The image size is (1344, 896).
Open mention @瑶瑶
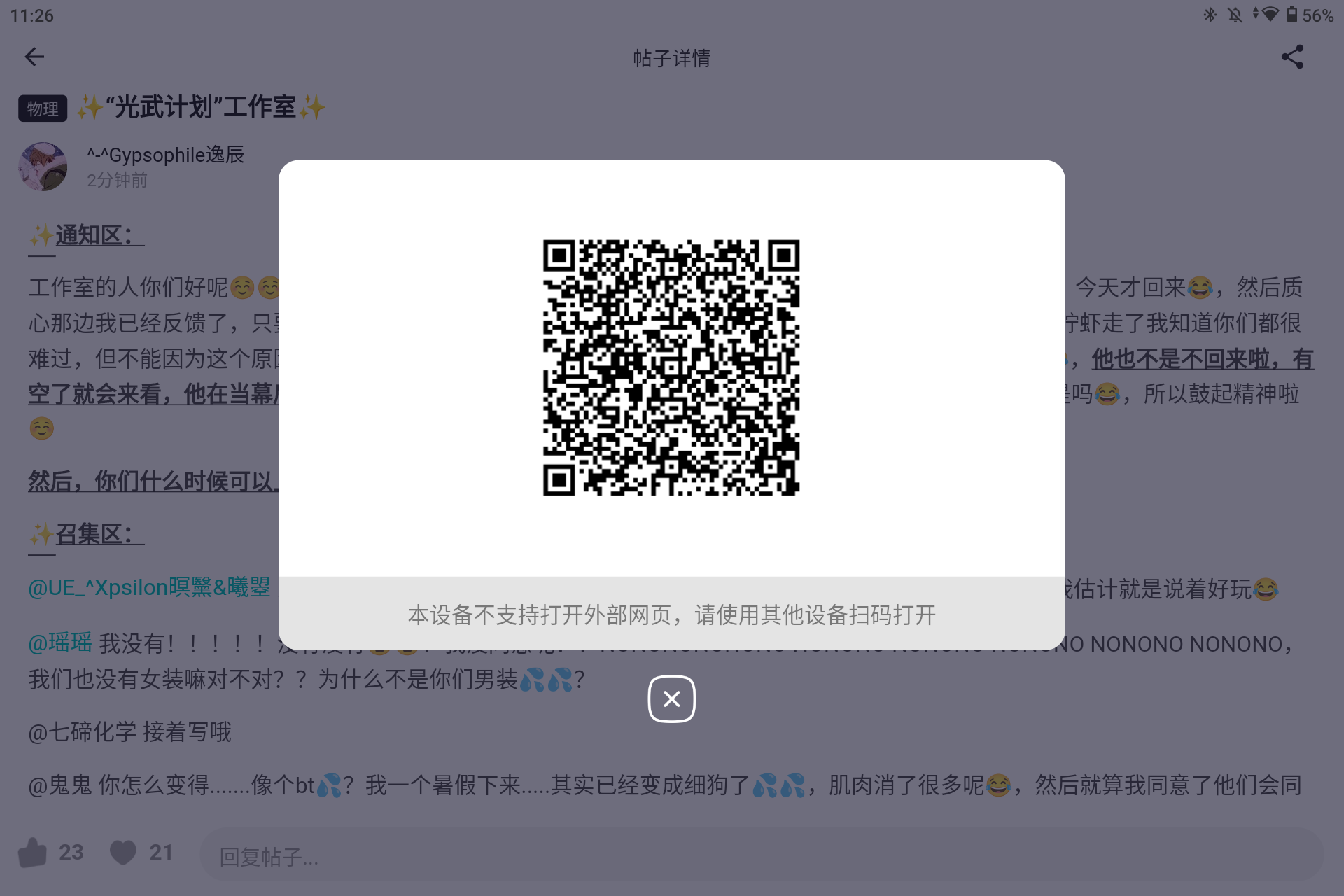[60, 643]
